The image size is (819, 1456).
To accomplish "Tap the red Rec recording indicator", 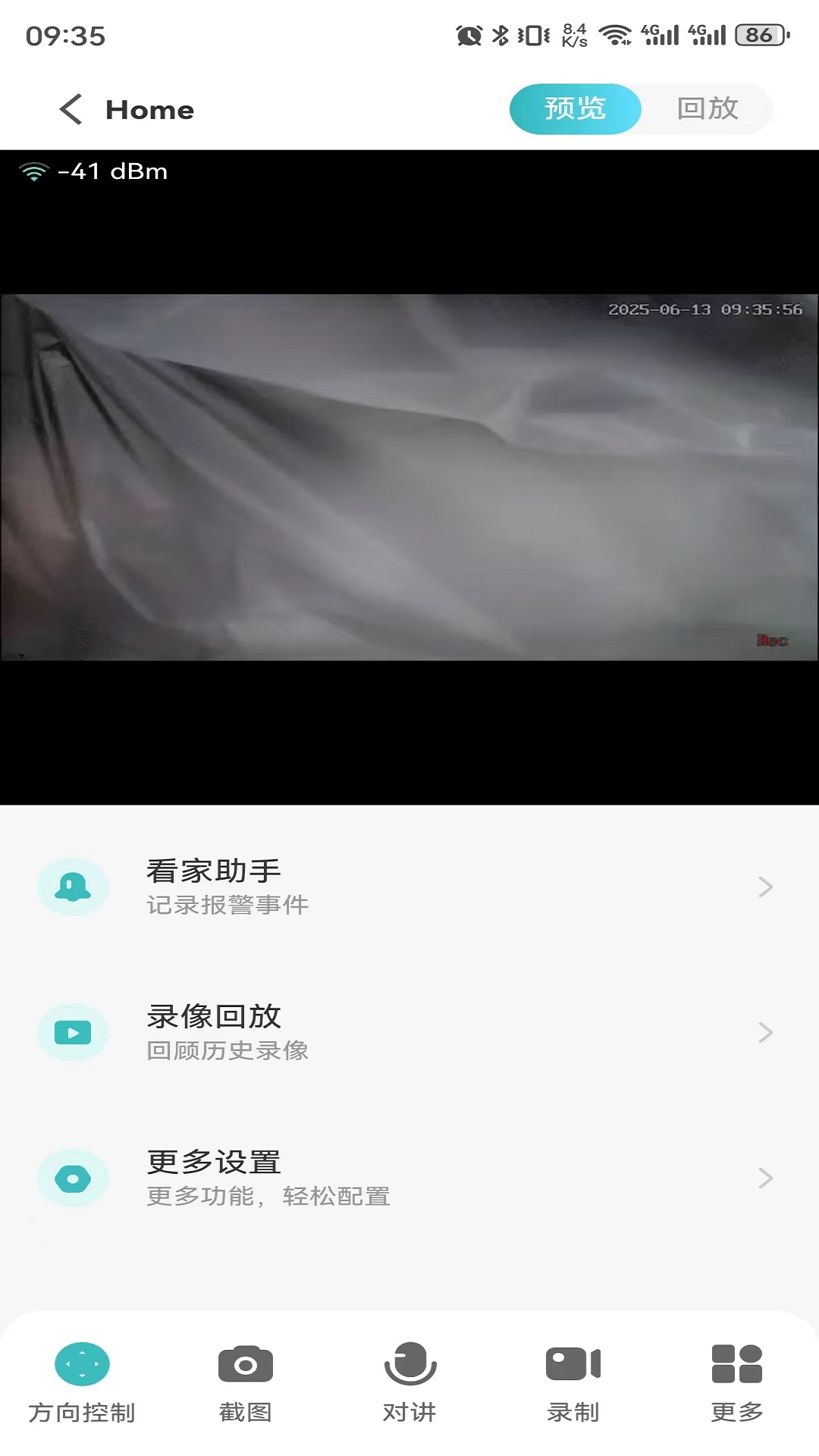I will click(x=774, y=639).
